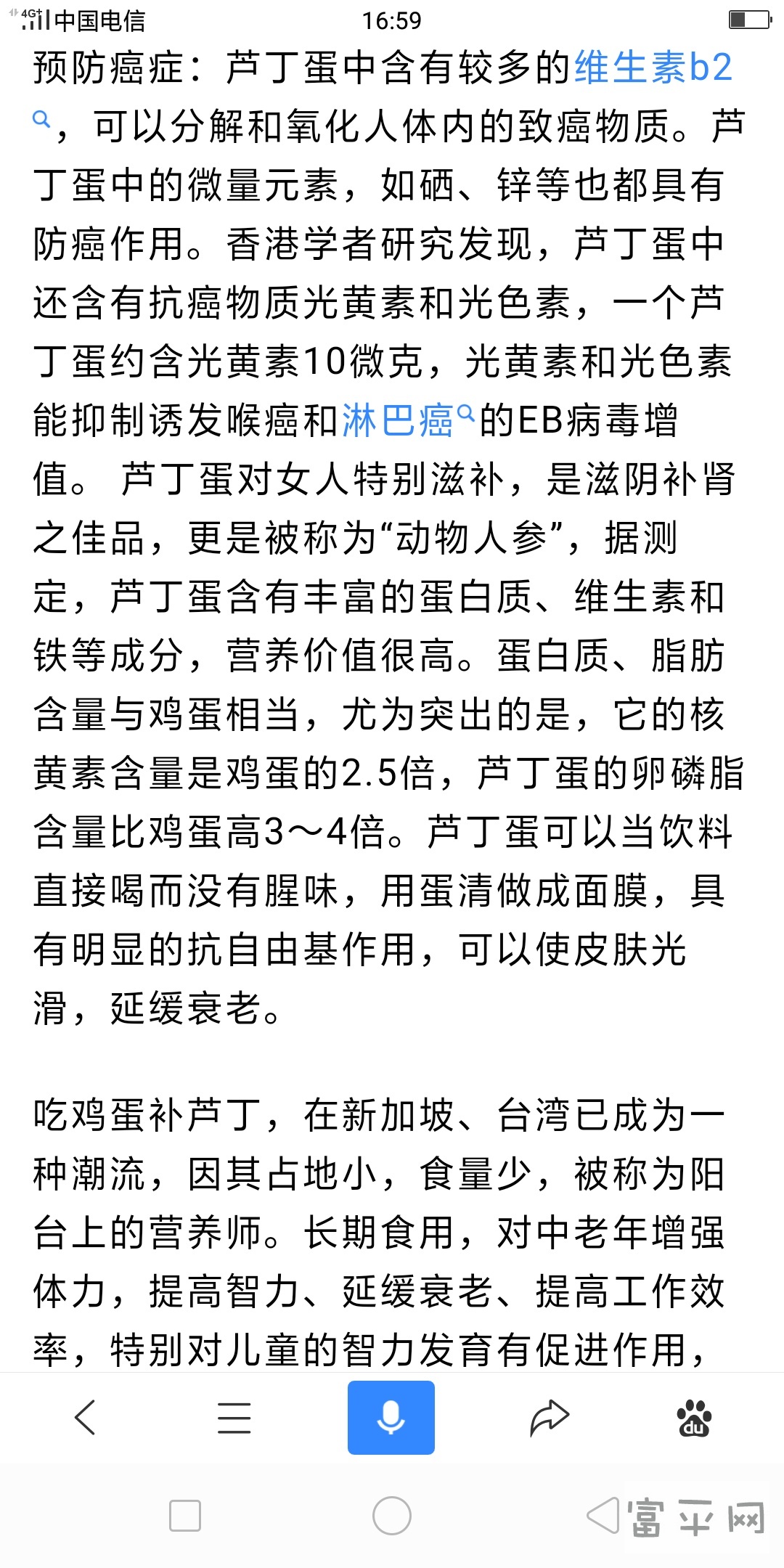Screen dimensions: 784x1568
Task: Open the browser menu icon
Action: pos(234,1417)
